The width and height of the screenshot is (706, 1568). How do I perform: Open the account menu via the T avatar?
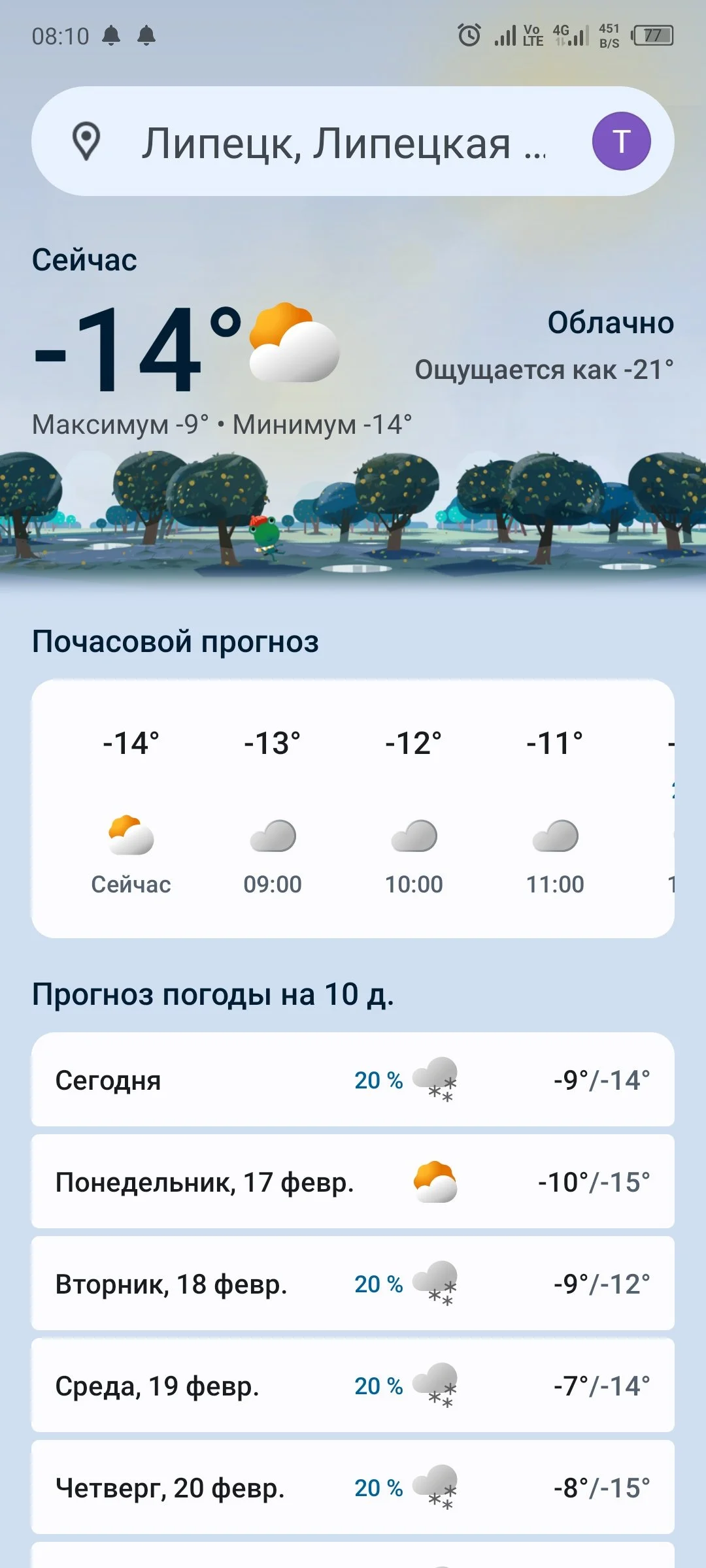(621, 141)
